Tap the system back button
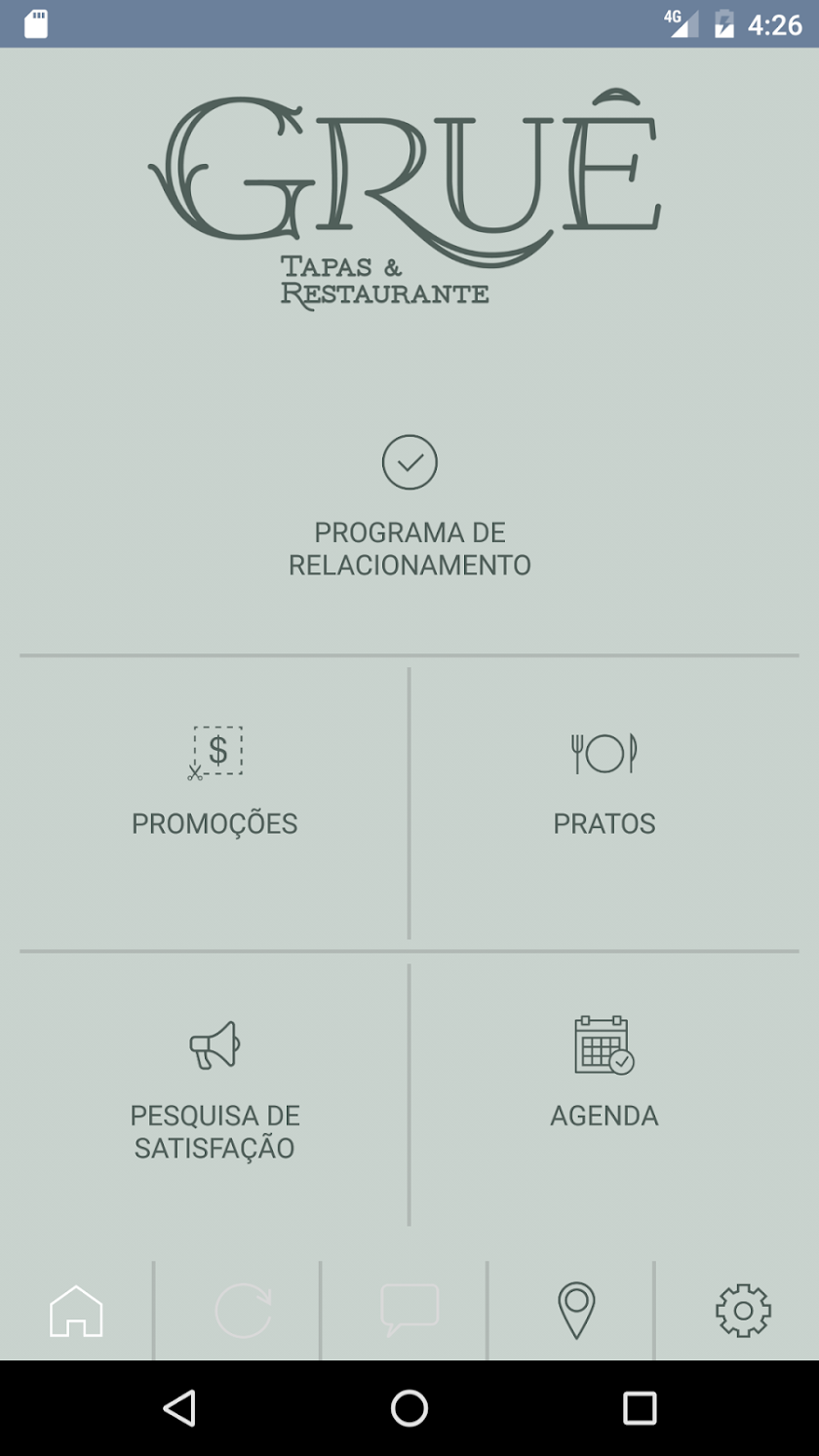This screenshot has width=819, height=1456. (179, 1408)
